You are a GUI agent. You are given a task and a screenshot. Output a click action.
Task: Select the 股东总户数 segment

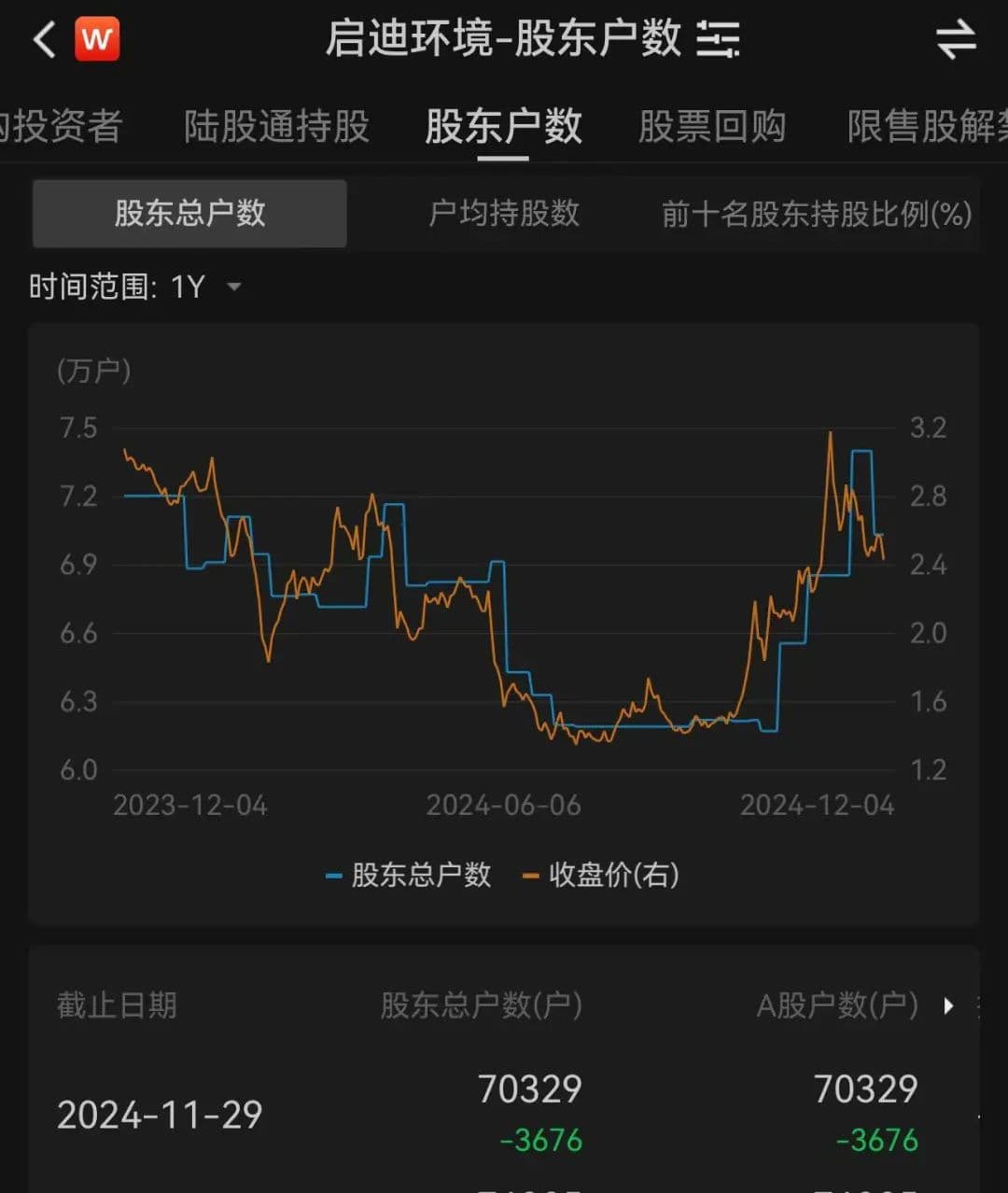point(189,214)
